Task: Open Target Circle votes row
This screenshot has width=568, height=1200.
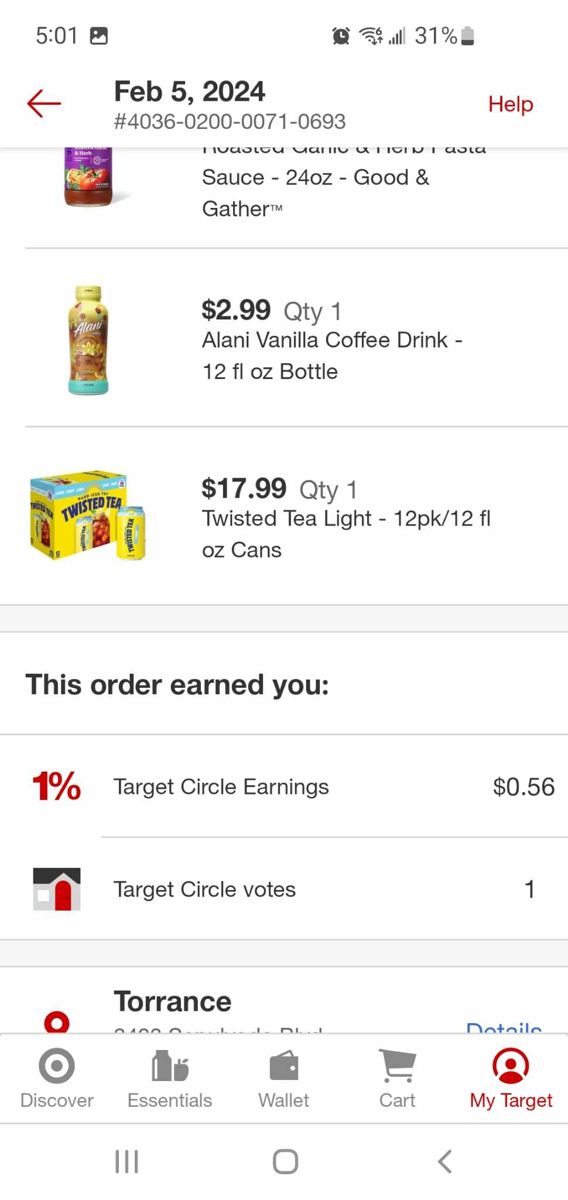Action: tap(284, 889)
